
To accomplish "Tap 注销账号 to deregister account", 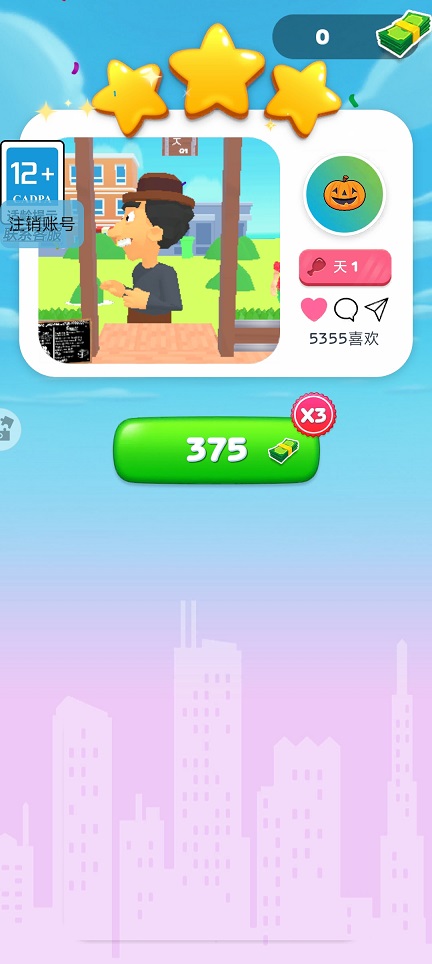I will (41, 223).
